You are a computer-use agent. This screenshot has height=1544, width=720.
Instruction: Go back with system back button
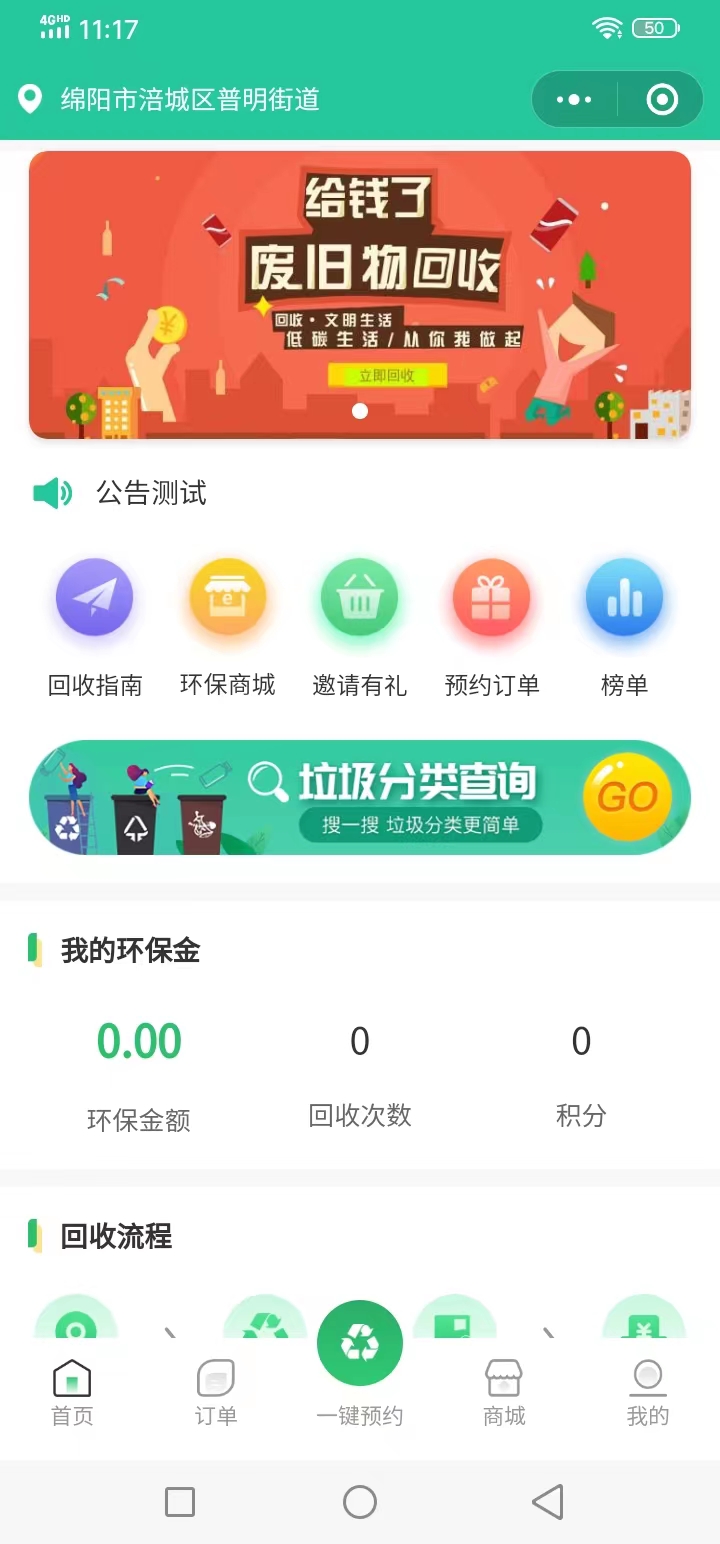[547, 1501]
